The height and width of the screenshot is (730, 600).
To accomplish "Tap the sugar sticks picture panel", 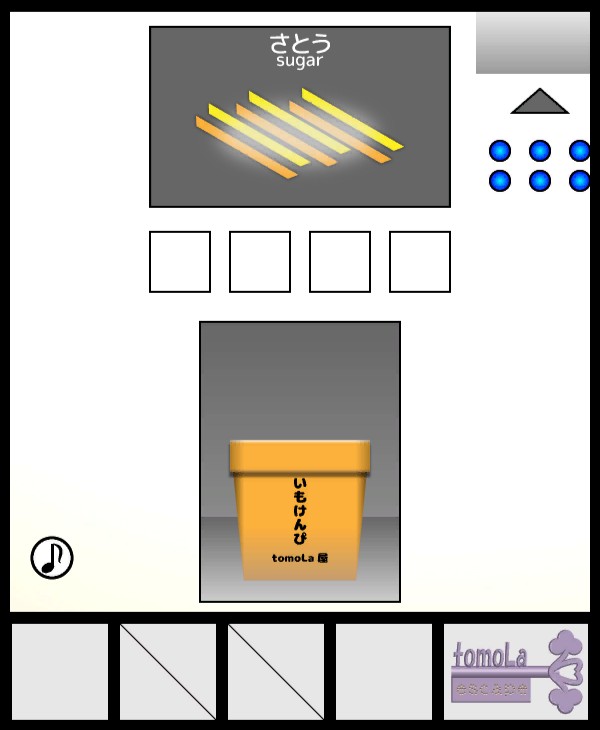I will 300,117.
